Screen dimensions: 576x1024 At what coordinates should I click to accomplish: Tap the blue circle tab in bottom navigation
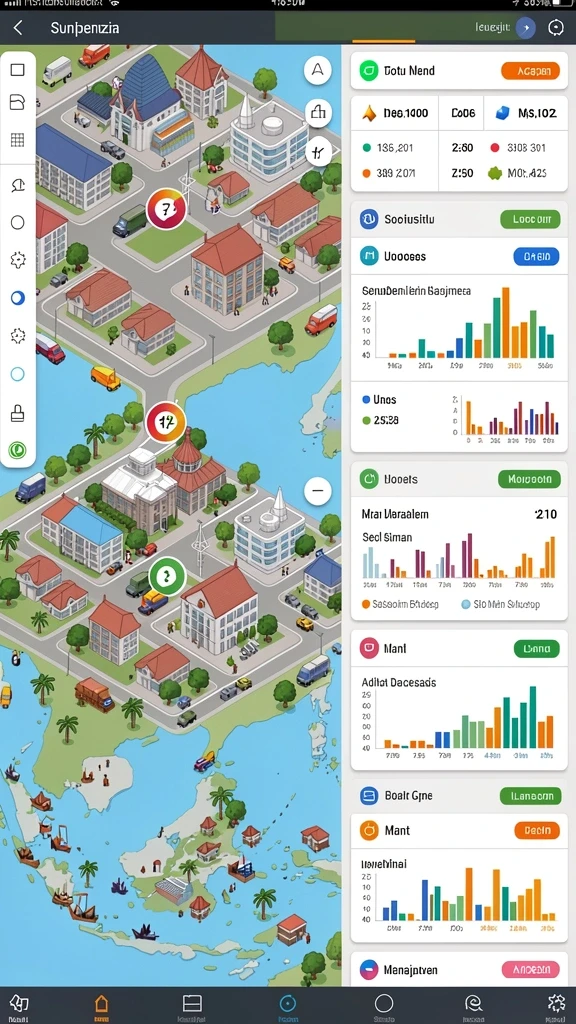pos(288,1006)
